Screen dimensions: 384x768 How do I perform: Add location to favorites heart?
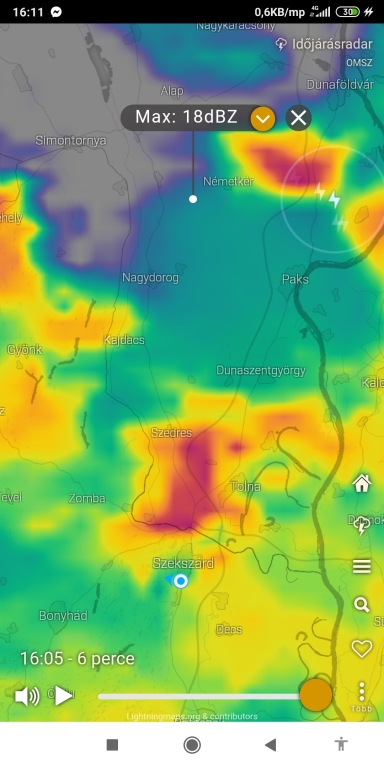pyautogui.click(x=361, y=649)
